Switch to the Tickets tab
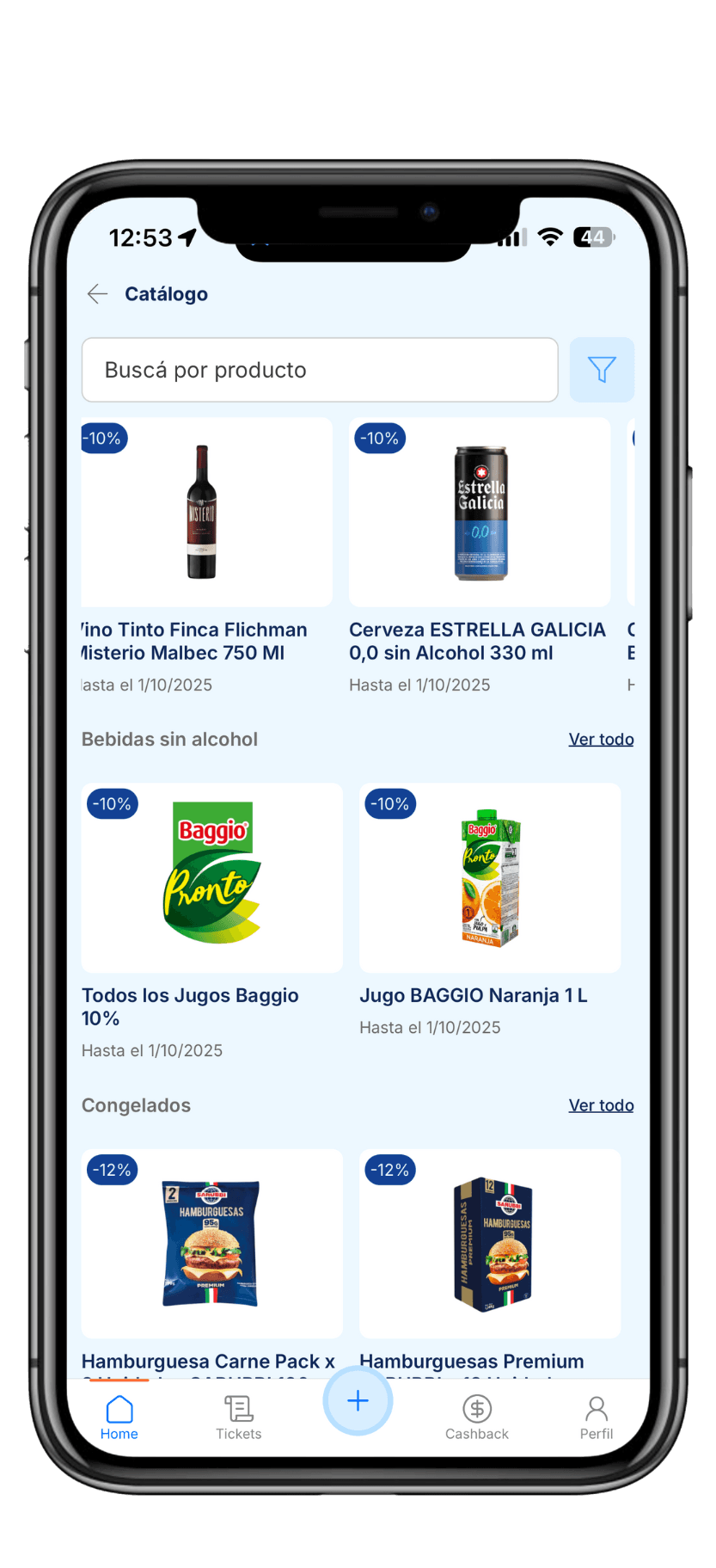The image size is (716, 1568). (x=238, y=1417)
